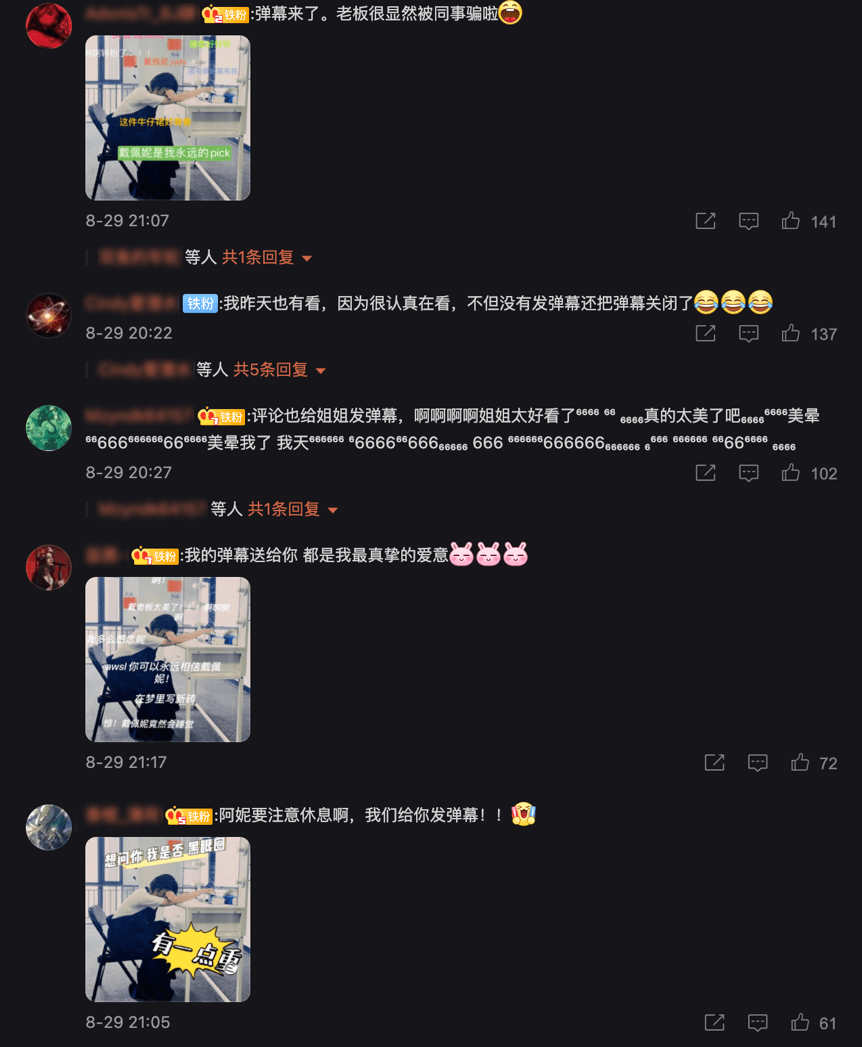The width and height of the screenshot is (862, 1047).
Task: Open the green avatar of the 20:27 commenter
Action: [48, 428]
